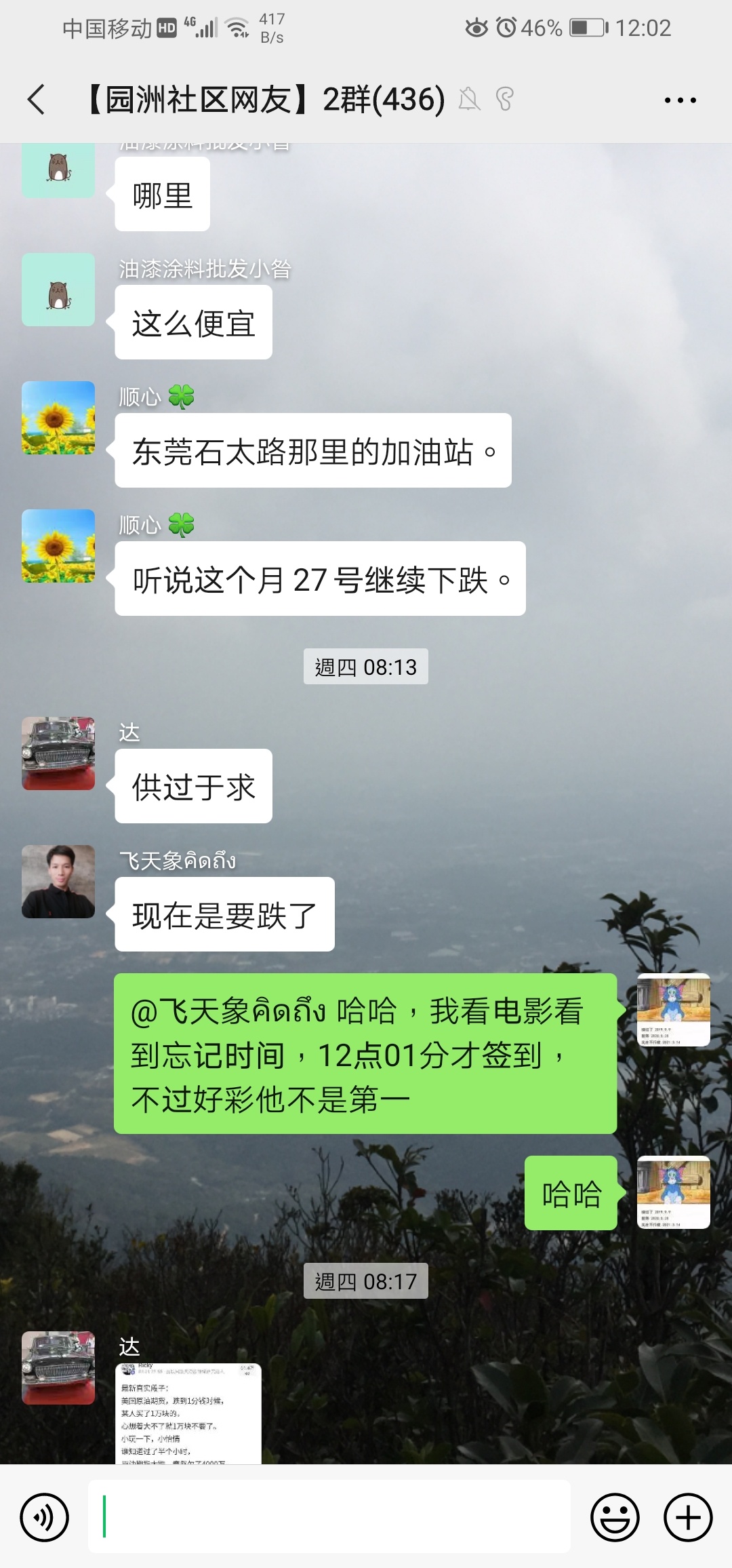Open the emoji picker
The image size is (732, 1568).
(x=615, y=1517)
